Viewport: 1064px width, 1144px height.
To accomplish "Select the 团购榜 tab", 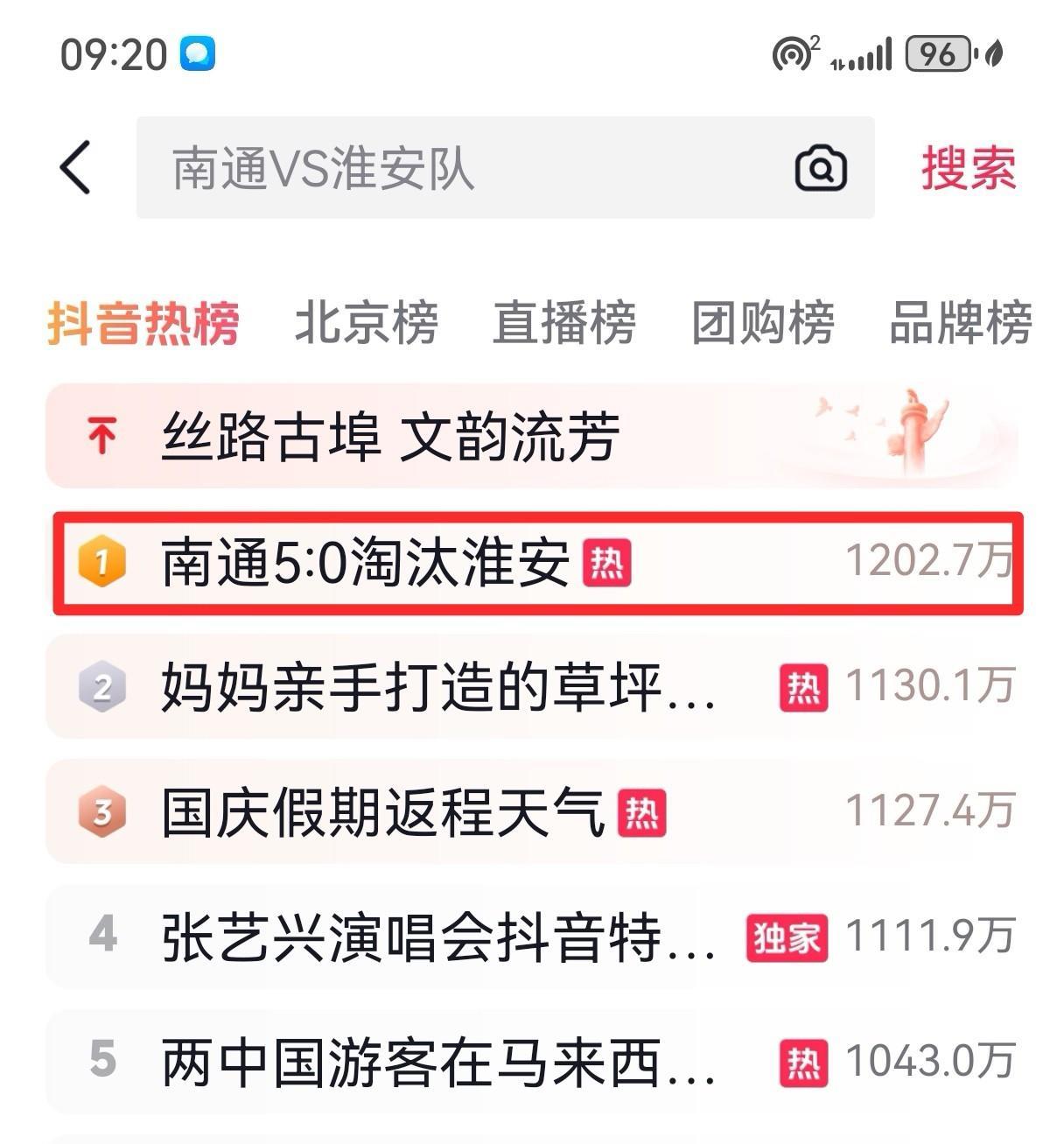I will pyautogui.click(x=763, y=323).
